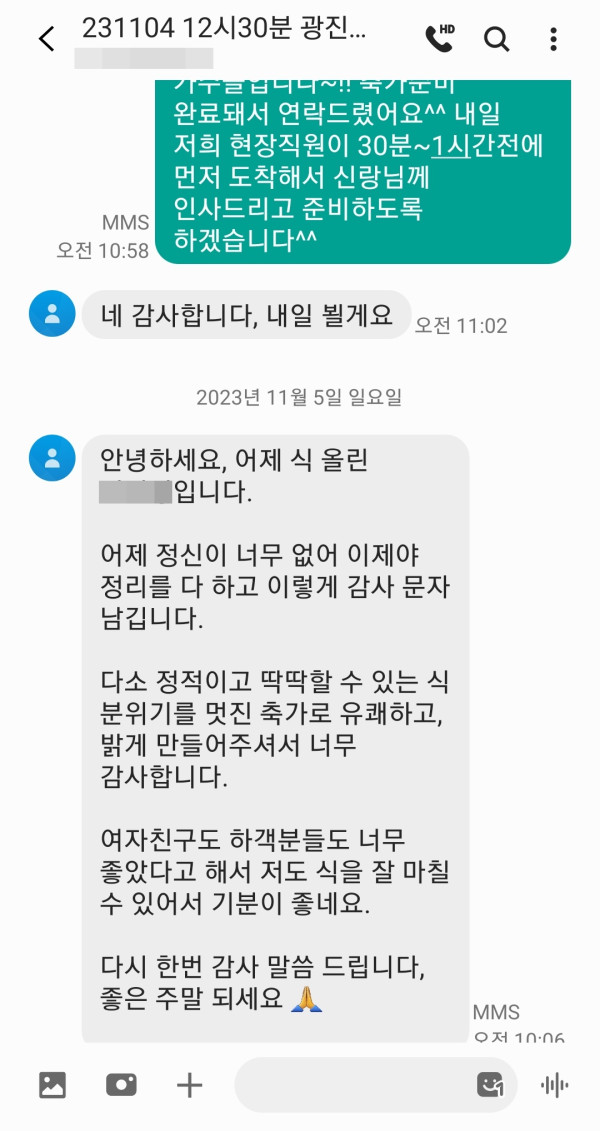The height and width of the screenshot is (1131, 600).
Task: Tap the underlined 1시 time link
Action: point(451,147)
